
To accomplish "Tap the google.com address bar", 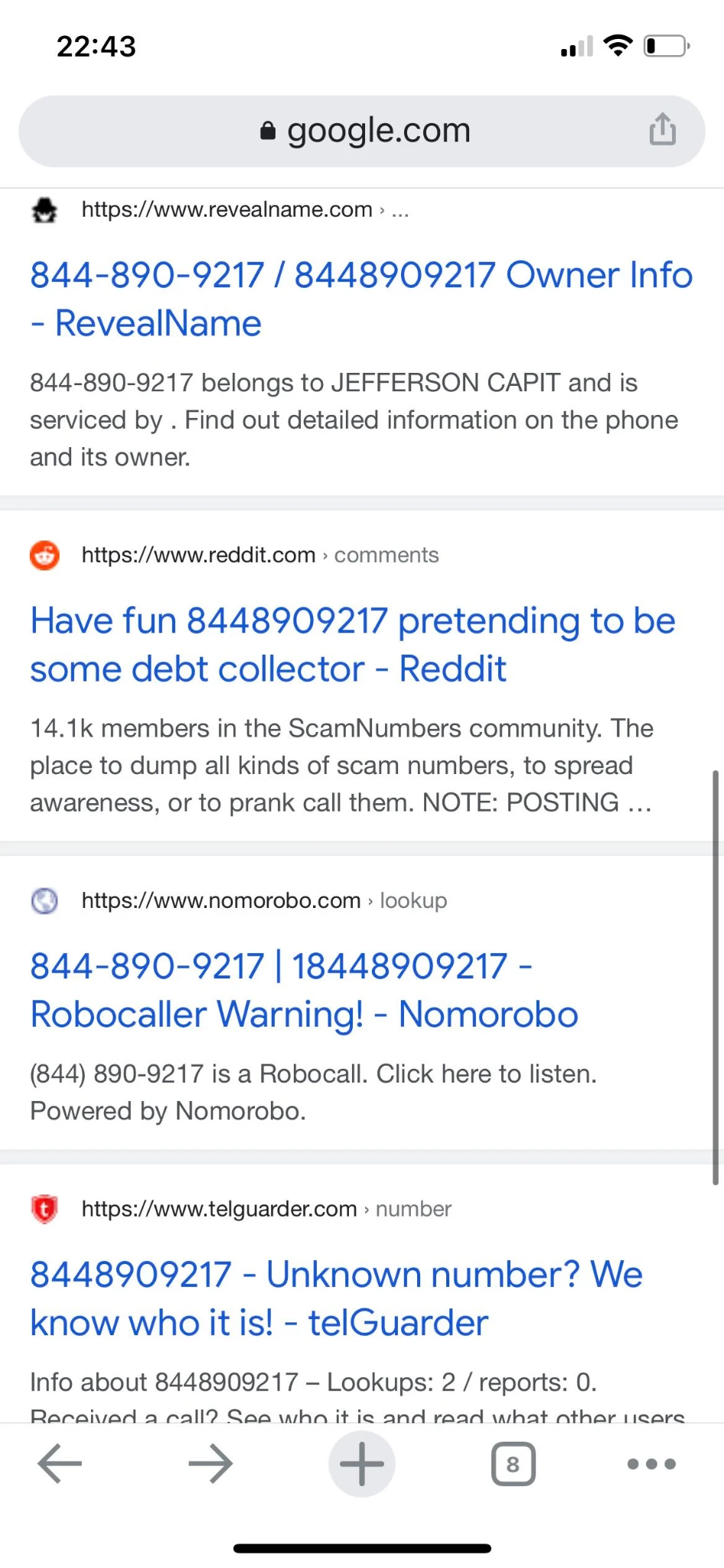I will point(361,131).
